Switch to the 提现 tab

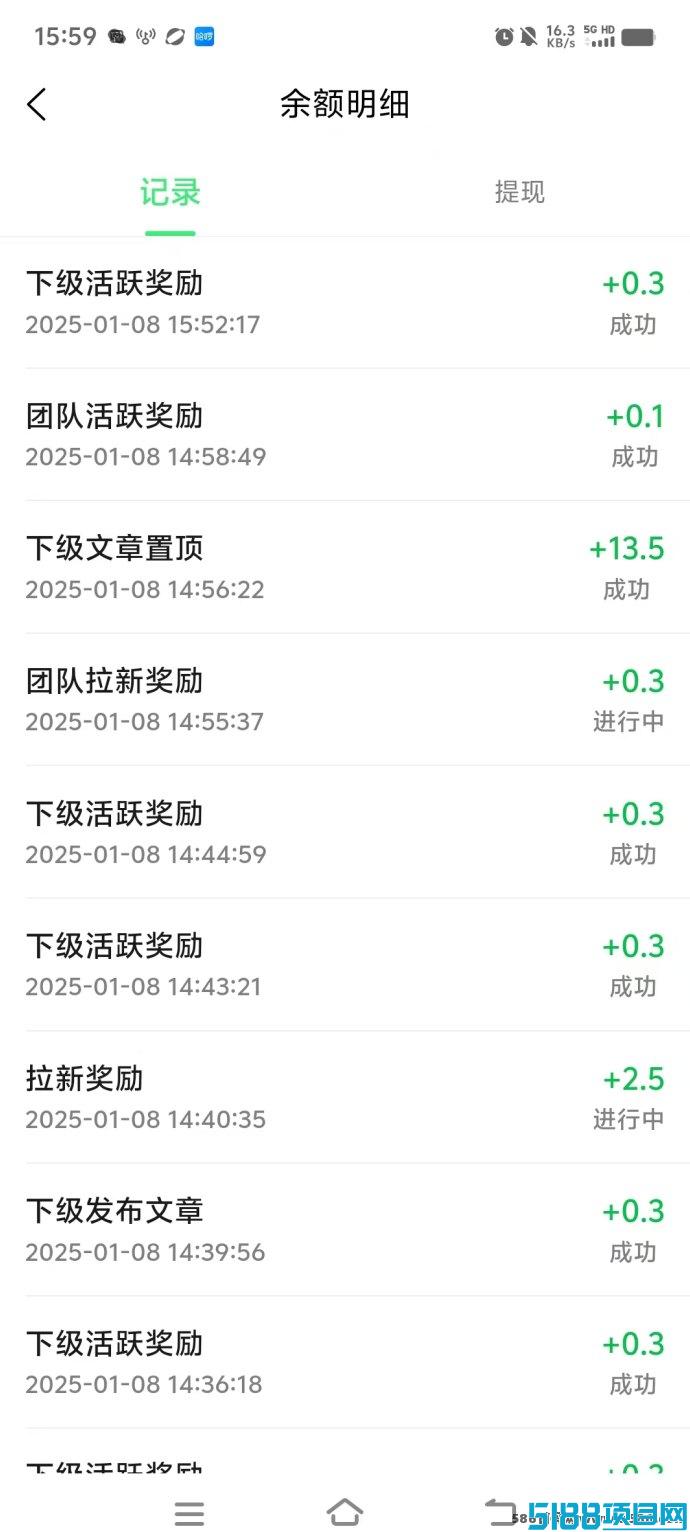click(x=519, y=192)
